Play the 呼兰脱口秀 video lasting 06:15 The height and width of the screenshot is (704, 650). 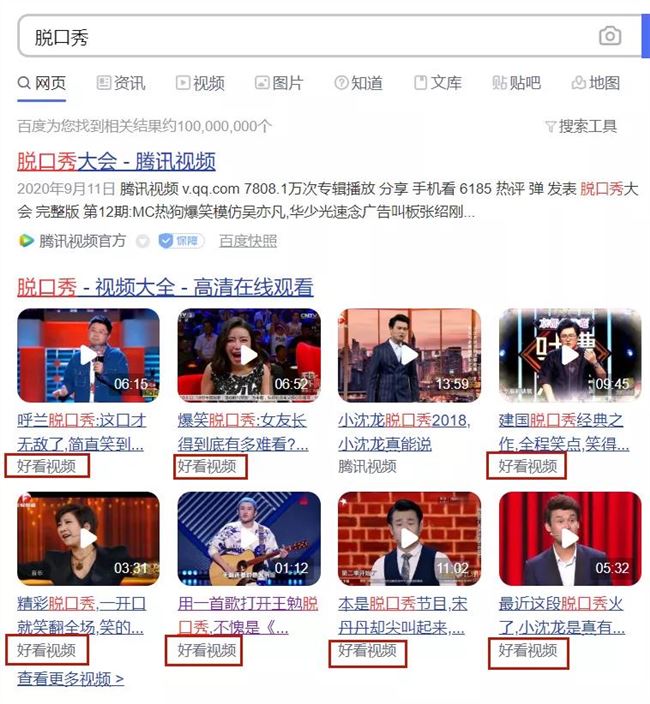pyautogui.click(x=88, y=355)
